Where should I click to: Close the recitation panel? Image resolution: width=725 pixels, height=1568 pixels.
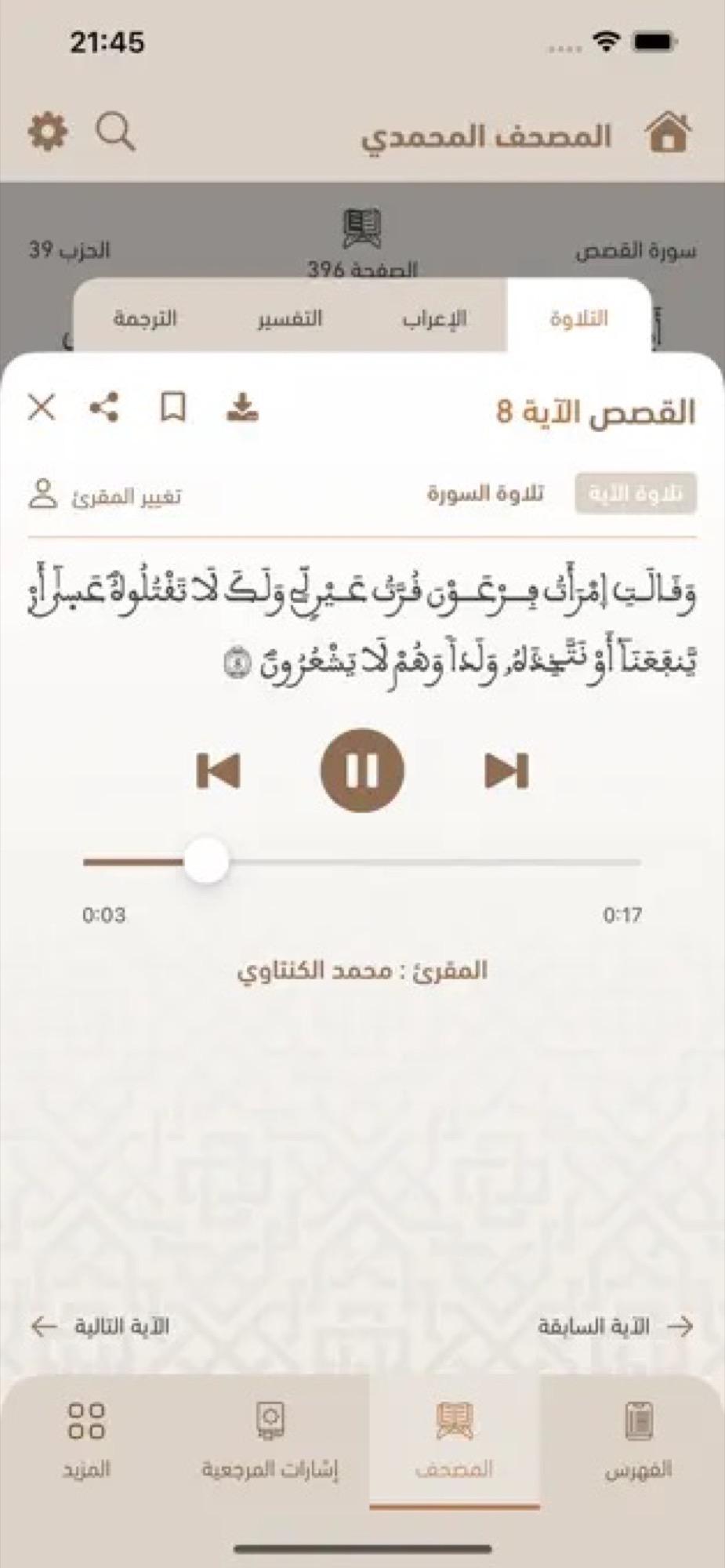(x=42, y=408)
